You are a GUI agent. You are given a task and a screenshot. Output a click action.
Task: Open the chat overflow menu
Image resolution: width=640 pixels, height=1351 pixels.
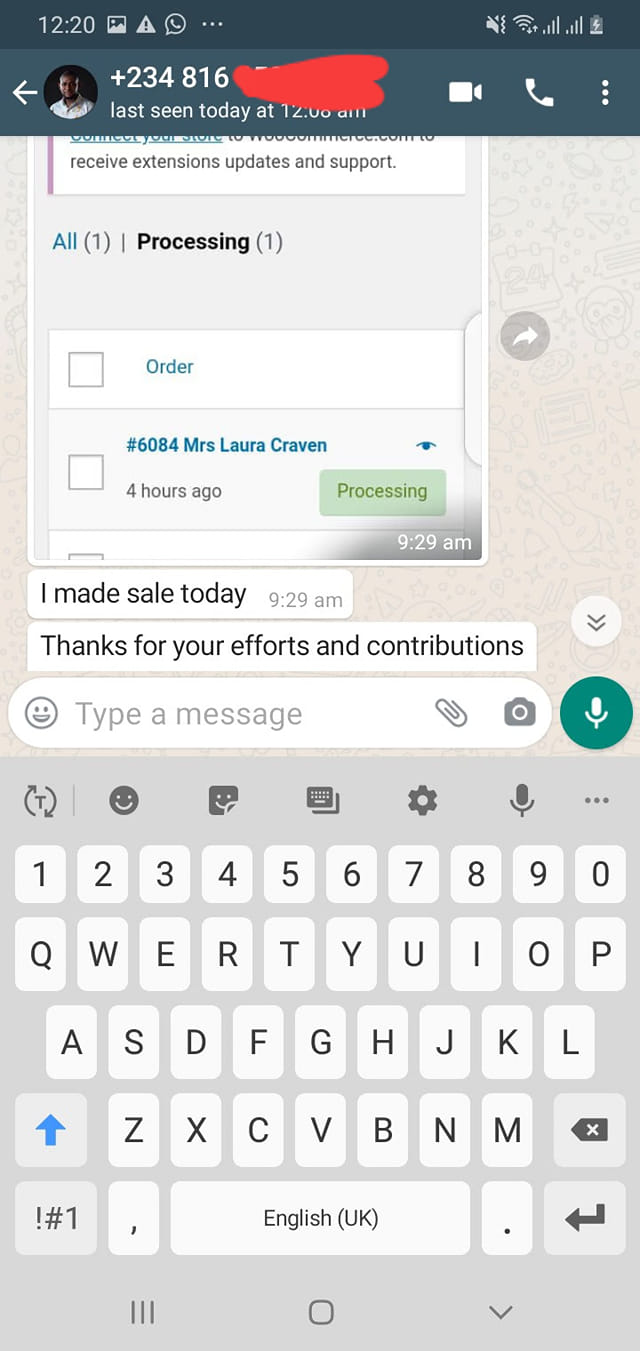click(605, 93)
